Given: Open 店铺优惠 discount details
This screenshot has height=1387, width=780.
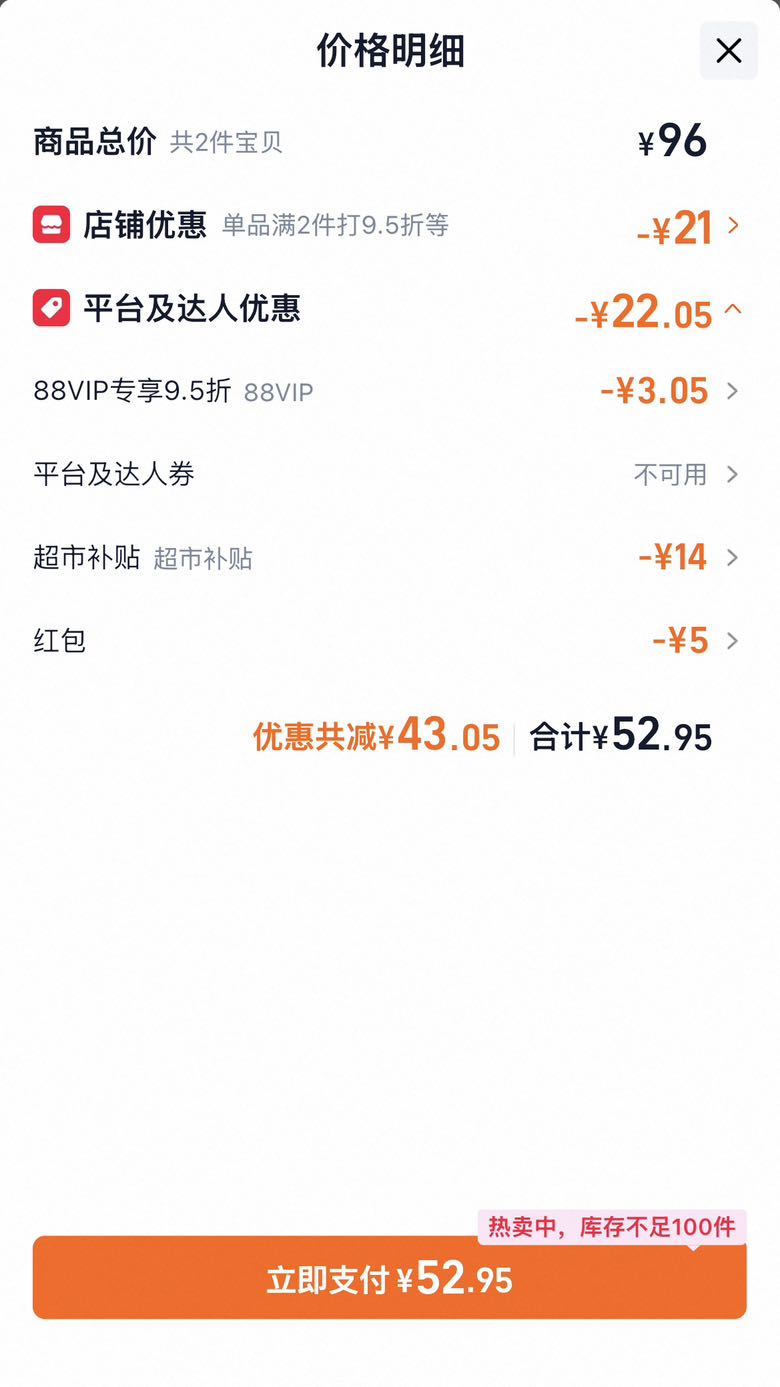Looking at the screenshot, I should (390, 226).
